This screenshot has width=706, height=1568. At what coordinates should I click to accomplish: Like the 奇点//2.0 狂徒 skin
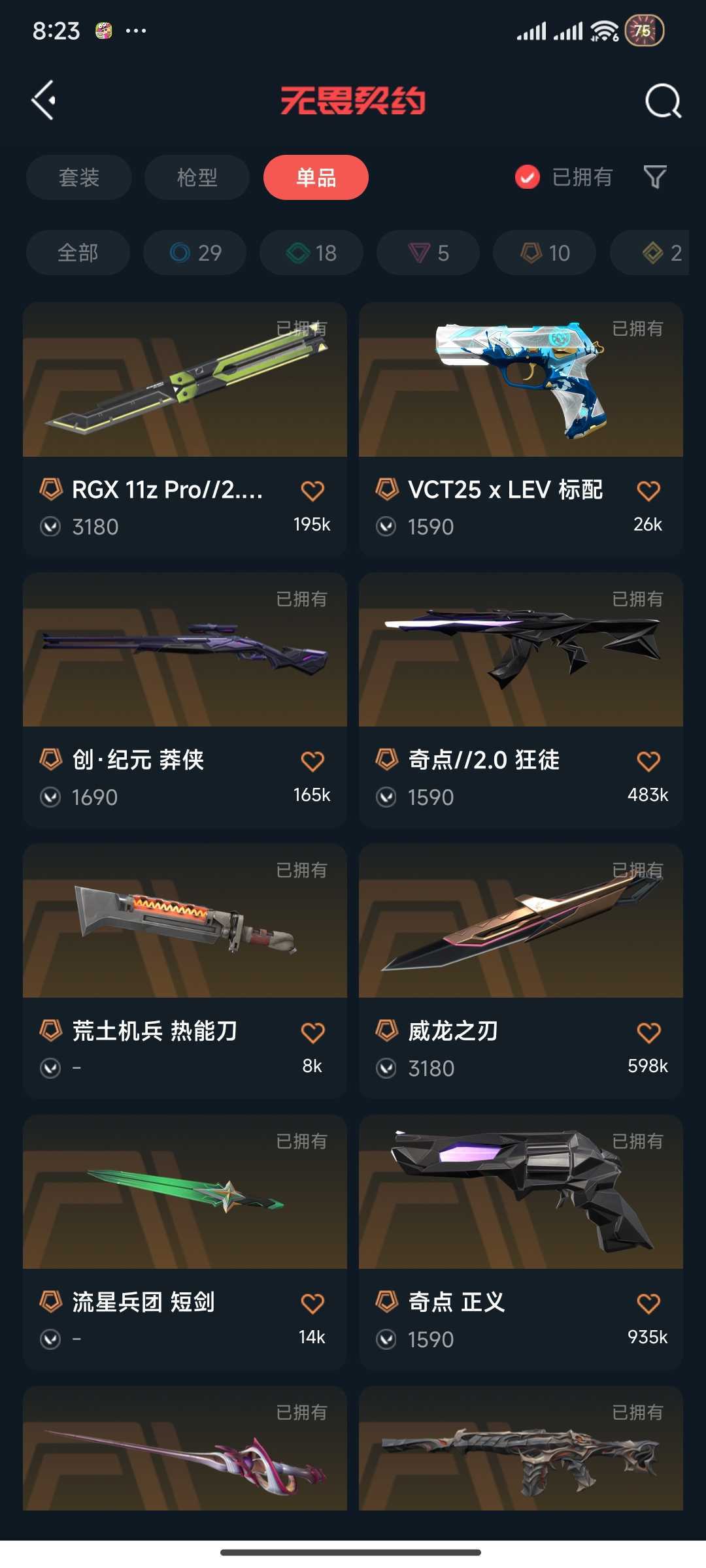tap(648, 761)
